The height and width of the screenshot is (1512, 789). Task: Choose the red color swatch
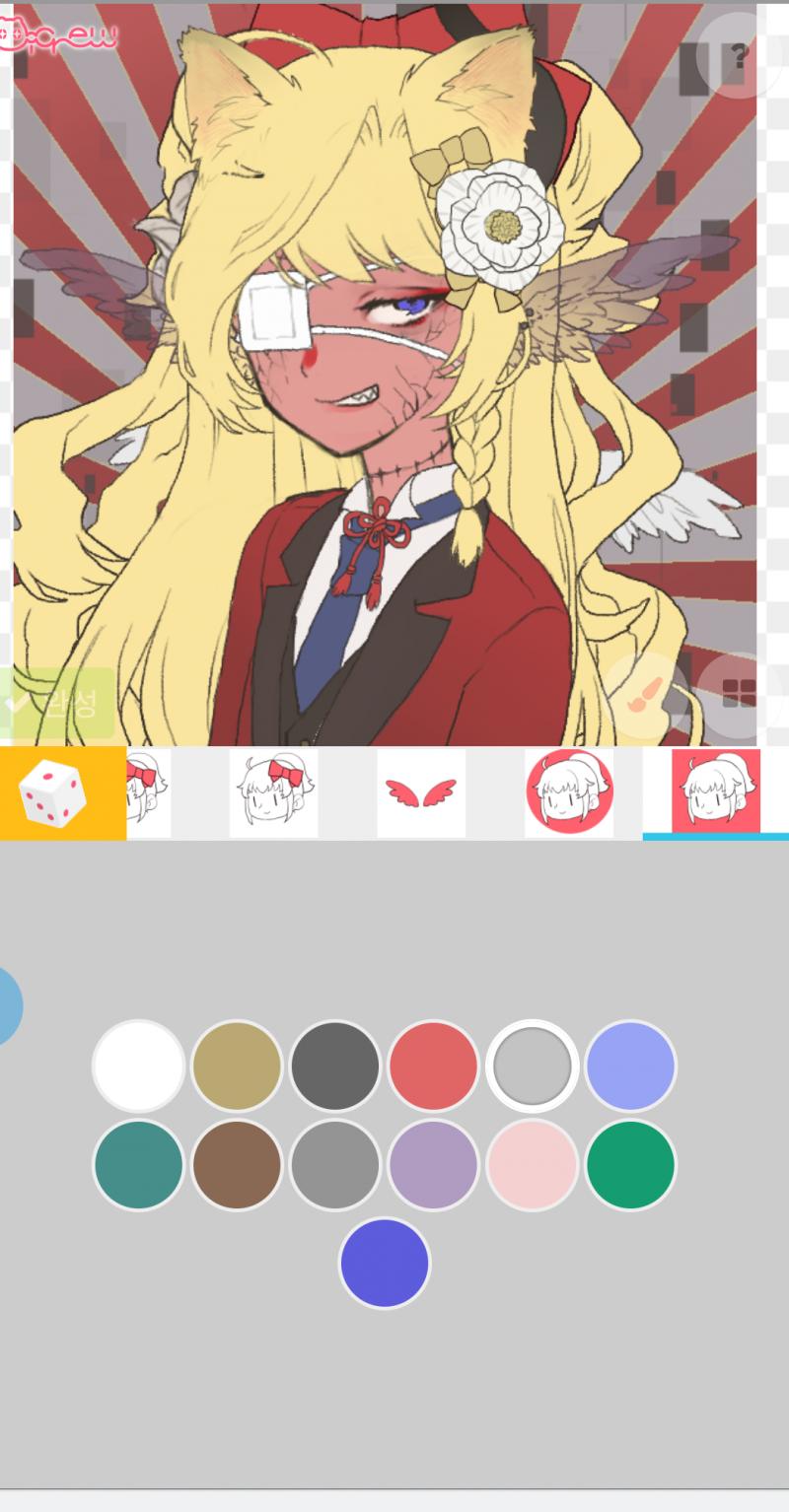click(433, 1066)
